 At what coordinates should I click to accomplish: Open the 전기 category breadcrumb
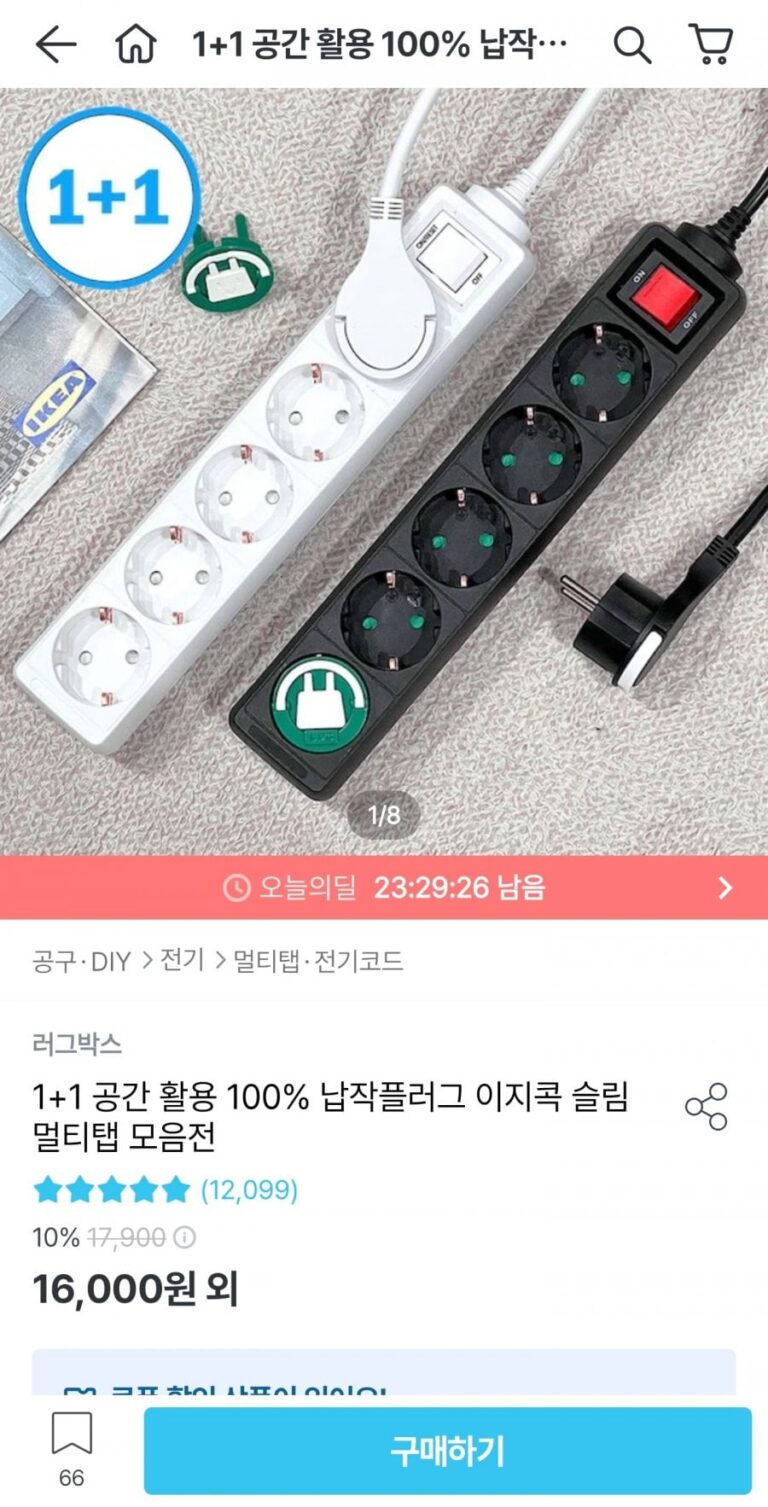coord(182,962)
